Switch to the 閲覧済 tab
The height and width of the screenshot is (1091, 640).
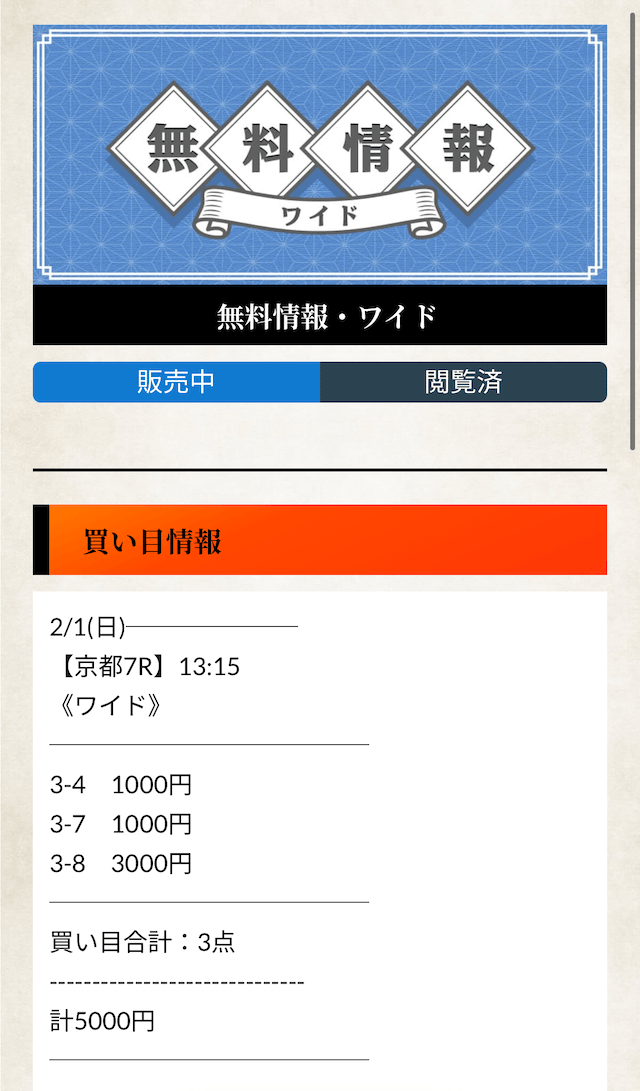463,382
